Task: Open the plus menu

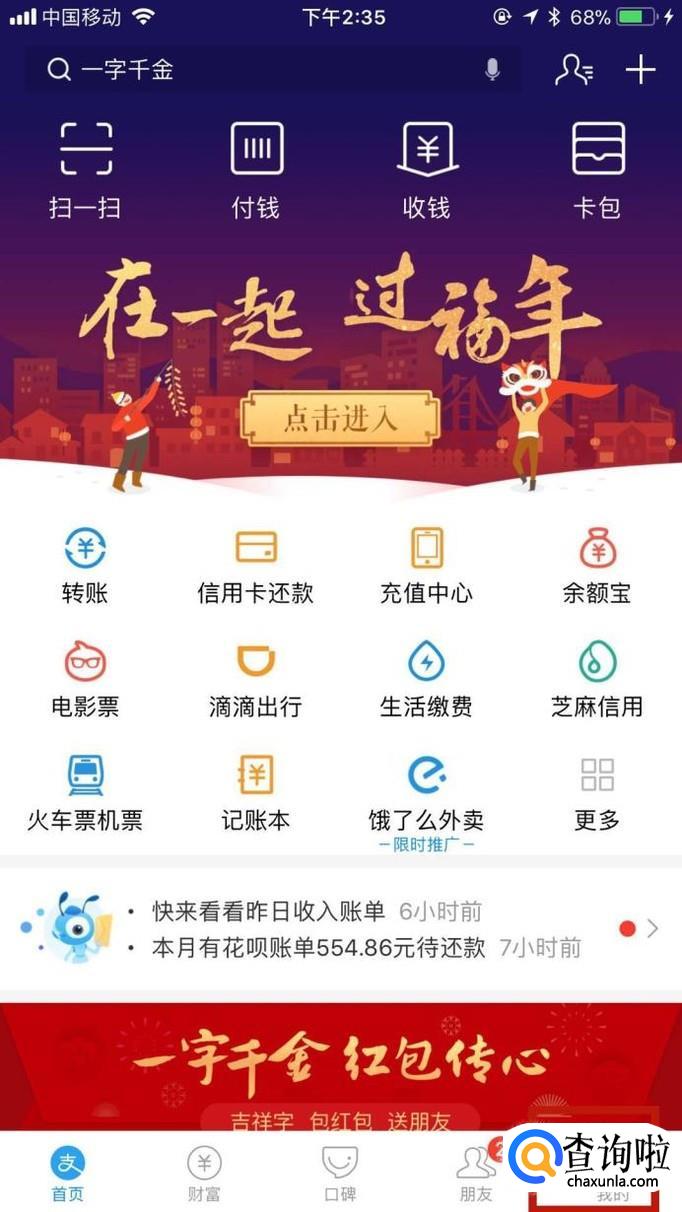Action: [x=640, y=69]
